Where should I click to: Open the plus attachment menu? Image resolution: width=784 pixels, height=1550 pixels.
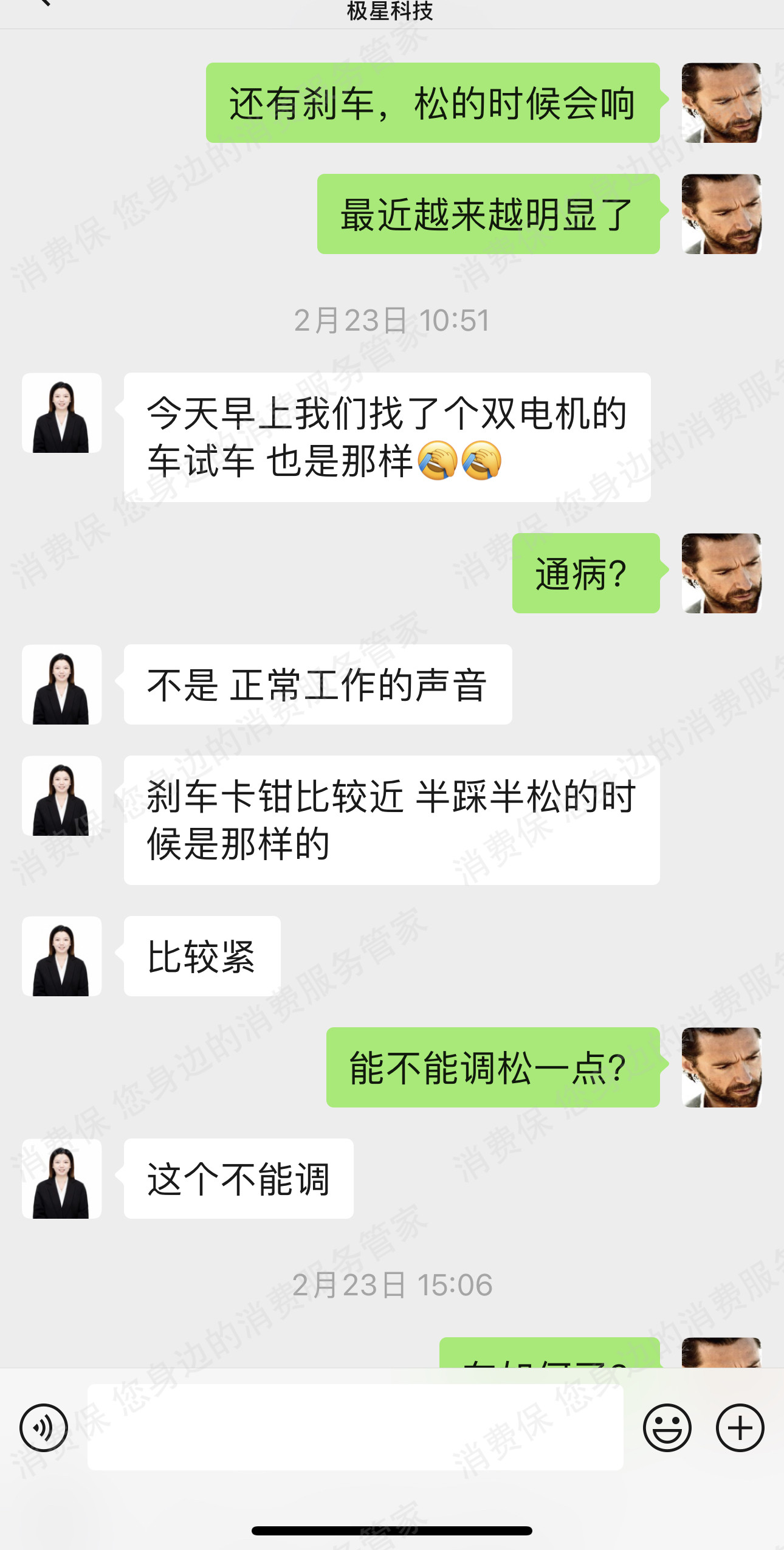pos(740,1427)
